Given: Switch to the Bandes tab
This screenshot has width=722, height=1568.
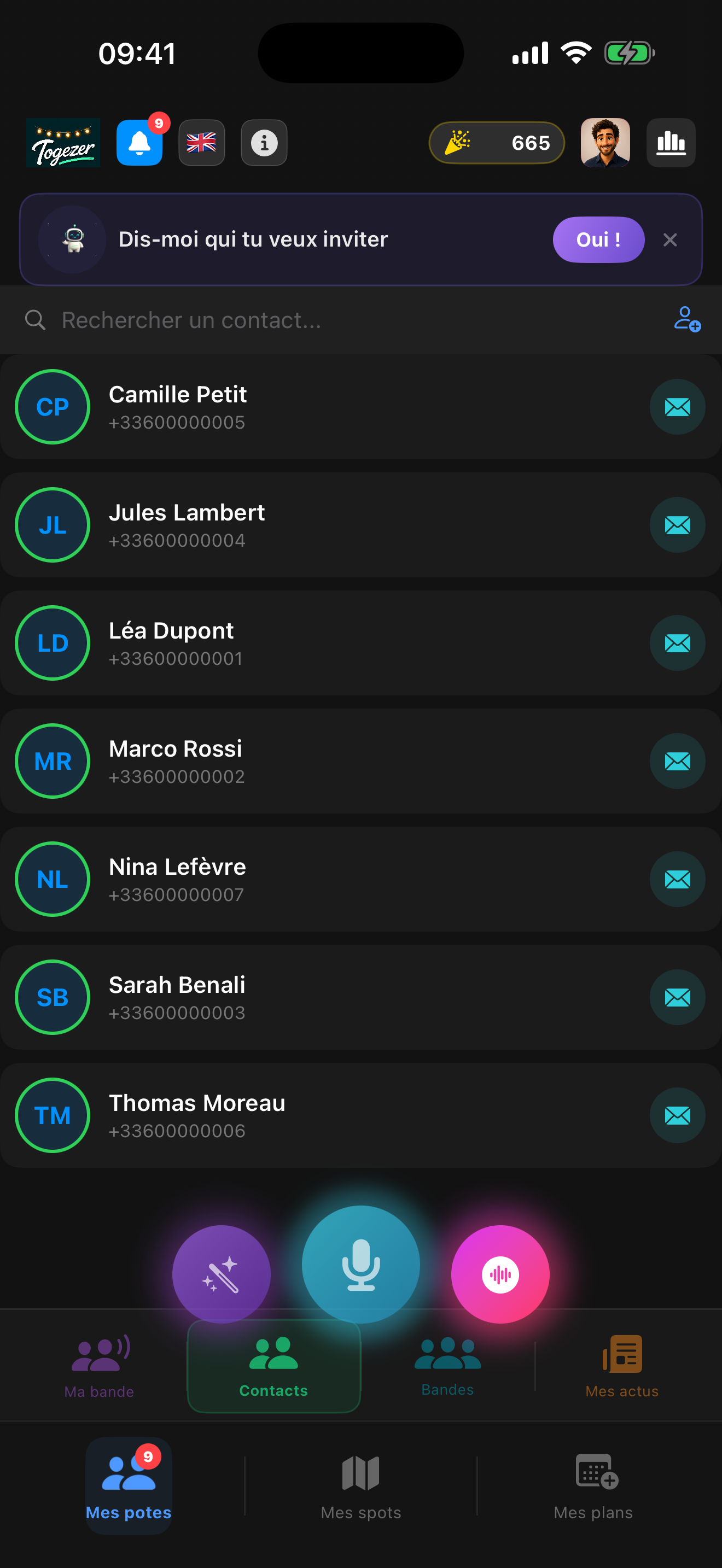Looking at the screenshot, I should pyautogui.click(x=447, y=1366).
